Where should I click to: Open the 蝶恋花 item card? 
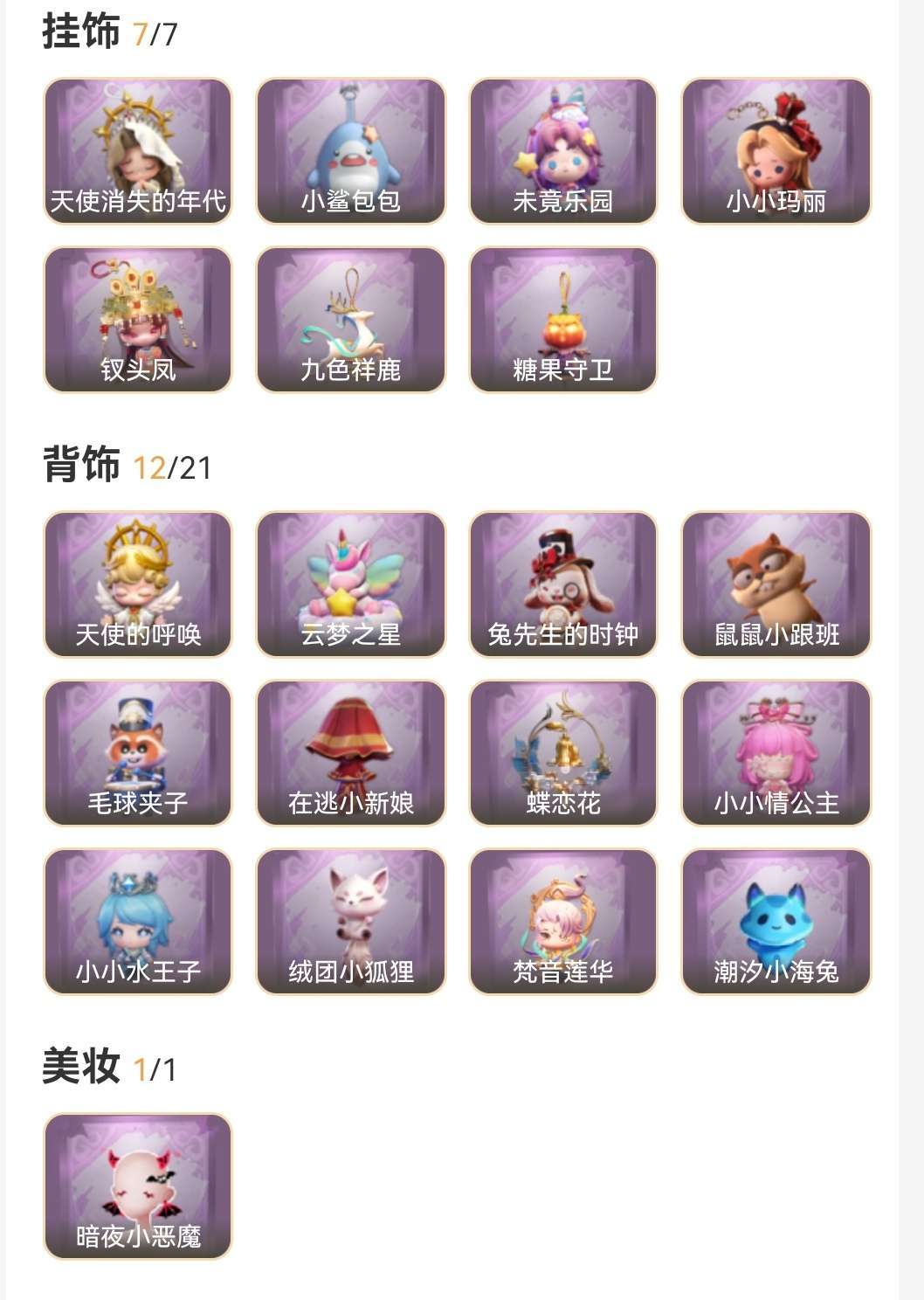pos(563,753)
